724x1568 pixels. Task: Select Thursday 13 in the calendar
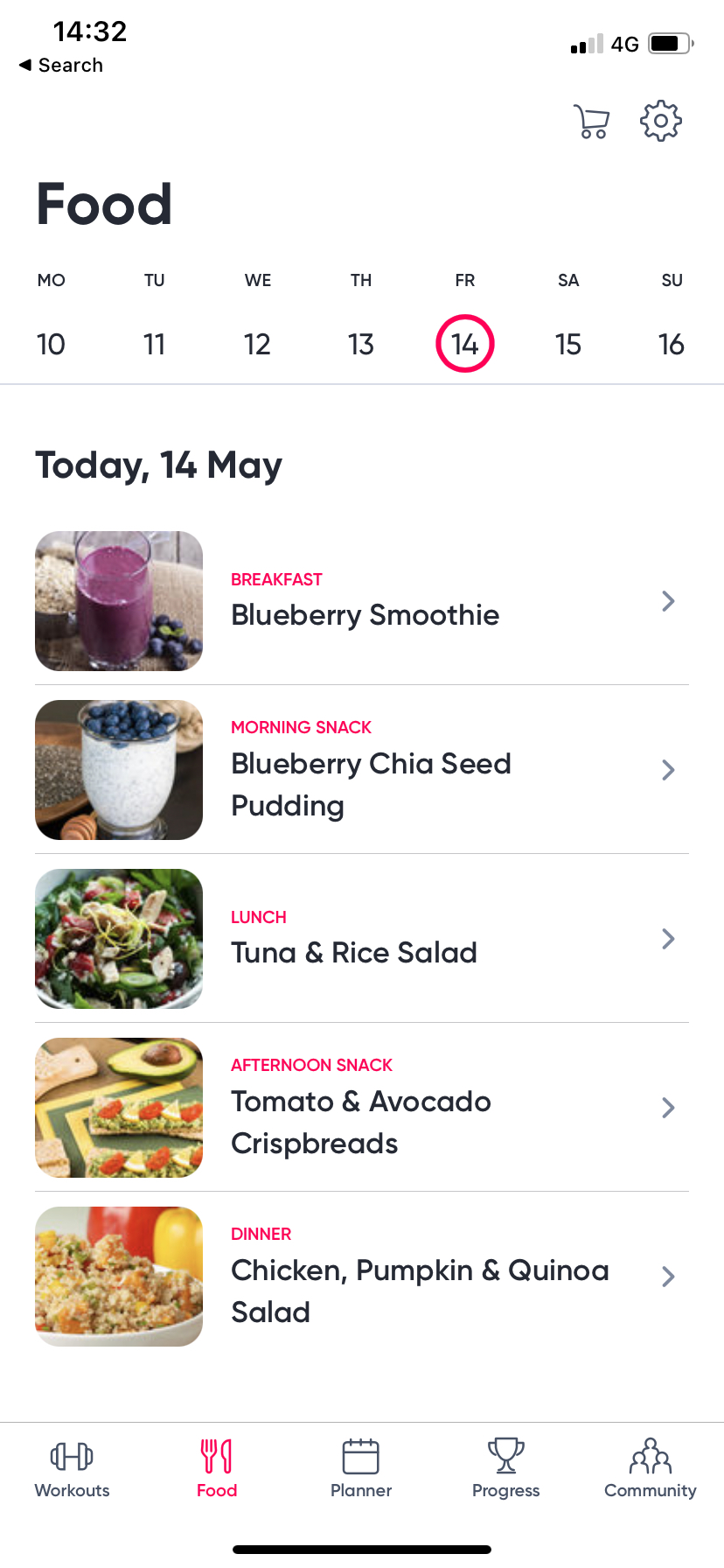[361, 344]
